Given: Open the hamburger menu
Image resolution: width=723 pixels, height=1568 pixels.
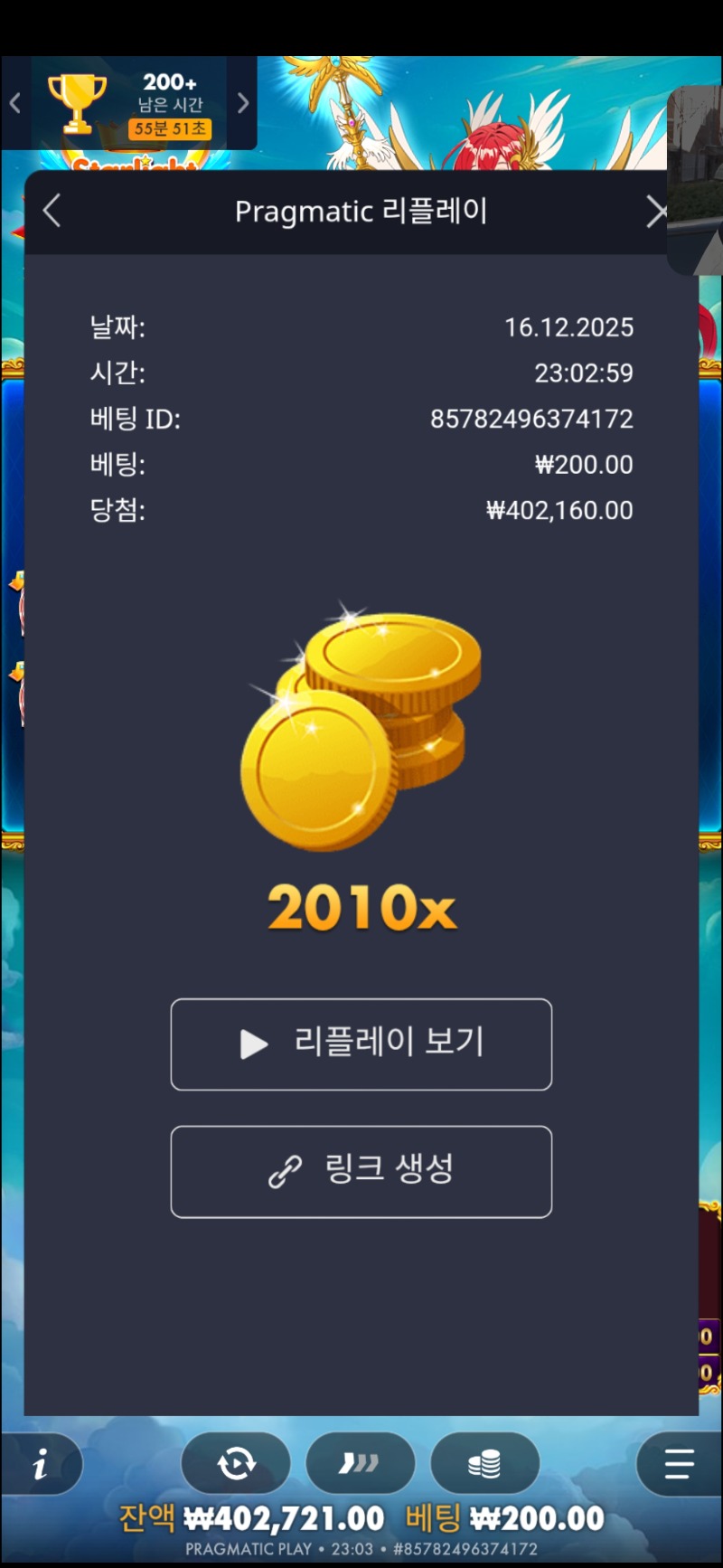Looking at the screenshot, I should pos(678,1463).
